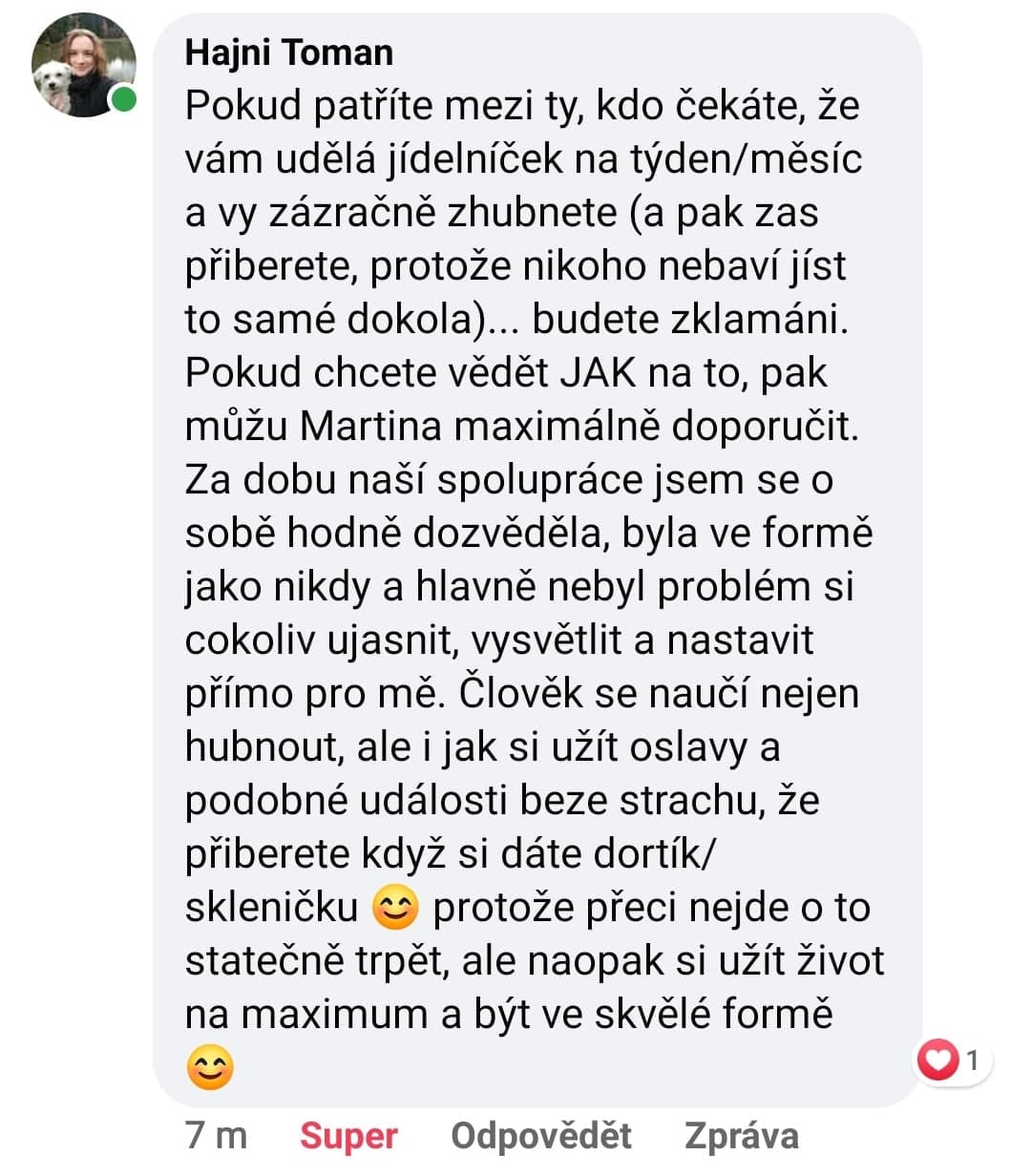Viewport: 1031px width, 1176px height.
Task: Reply to the comment via Odpovědět
Action: [x=540, y=1136]
